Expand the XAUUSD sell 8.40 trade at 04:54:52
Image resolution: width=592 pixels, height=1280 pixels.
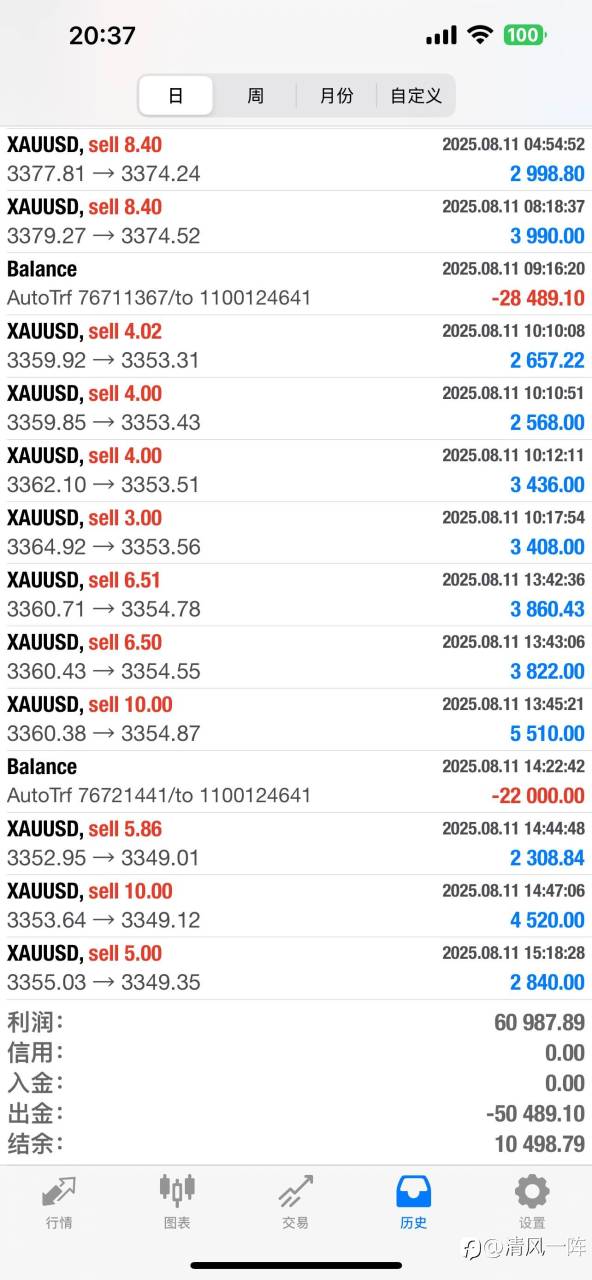[x=296, y=159]
